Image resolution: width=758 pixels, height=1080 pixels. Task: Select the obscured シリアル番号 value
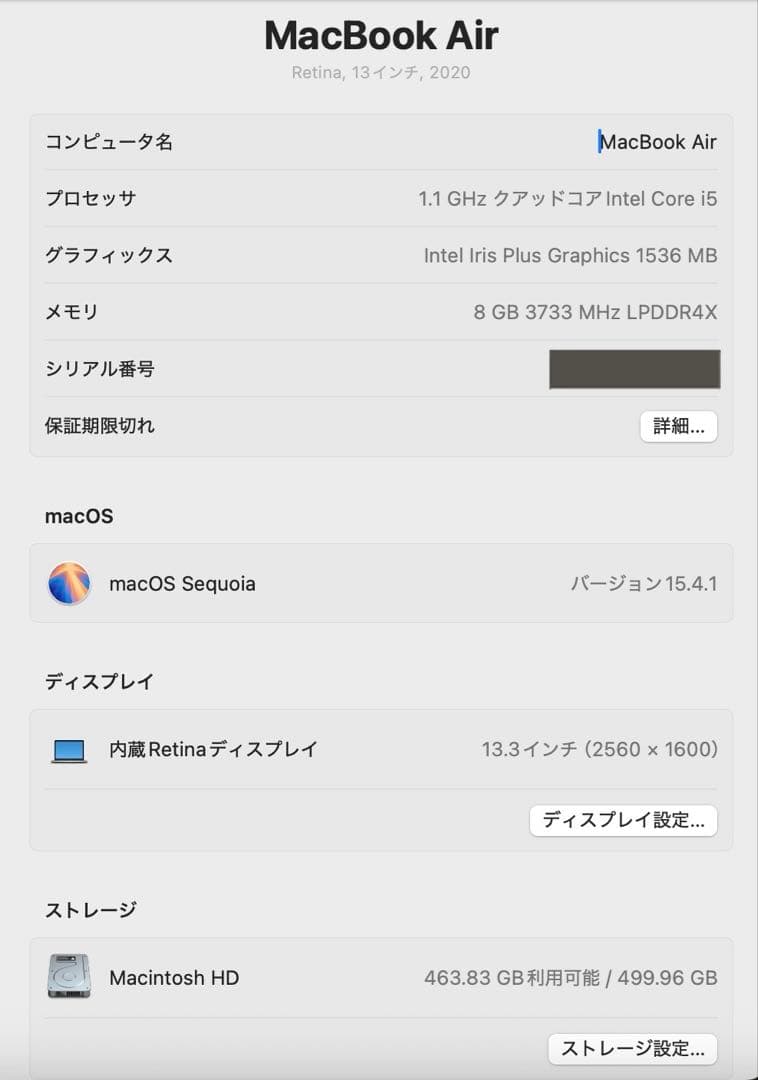(634, 369)
